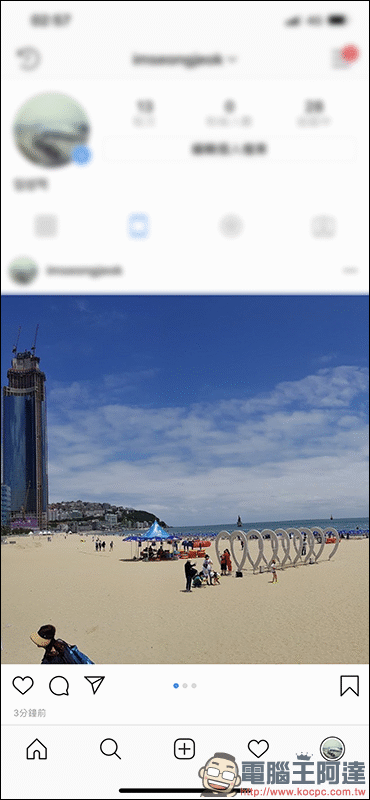Open the Search and explore tab

pos(110,749)
